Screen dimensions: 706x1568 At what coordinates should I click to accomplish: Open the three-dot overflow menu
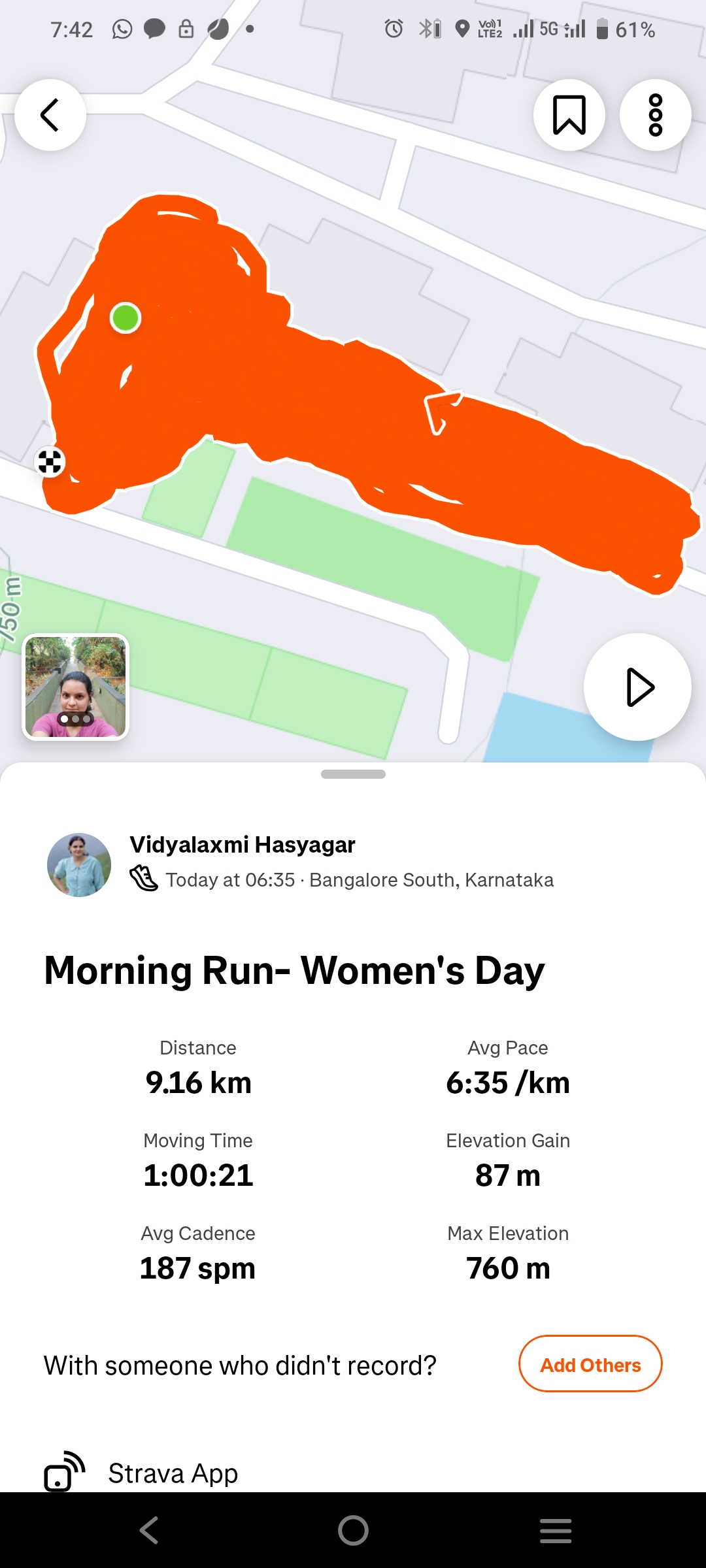pyautogui.click(x=655, y=115)
